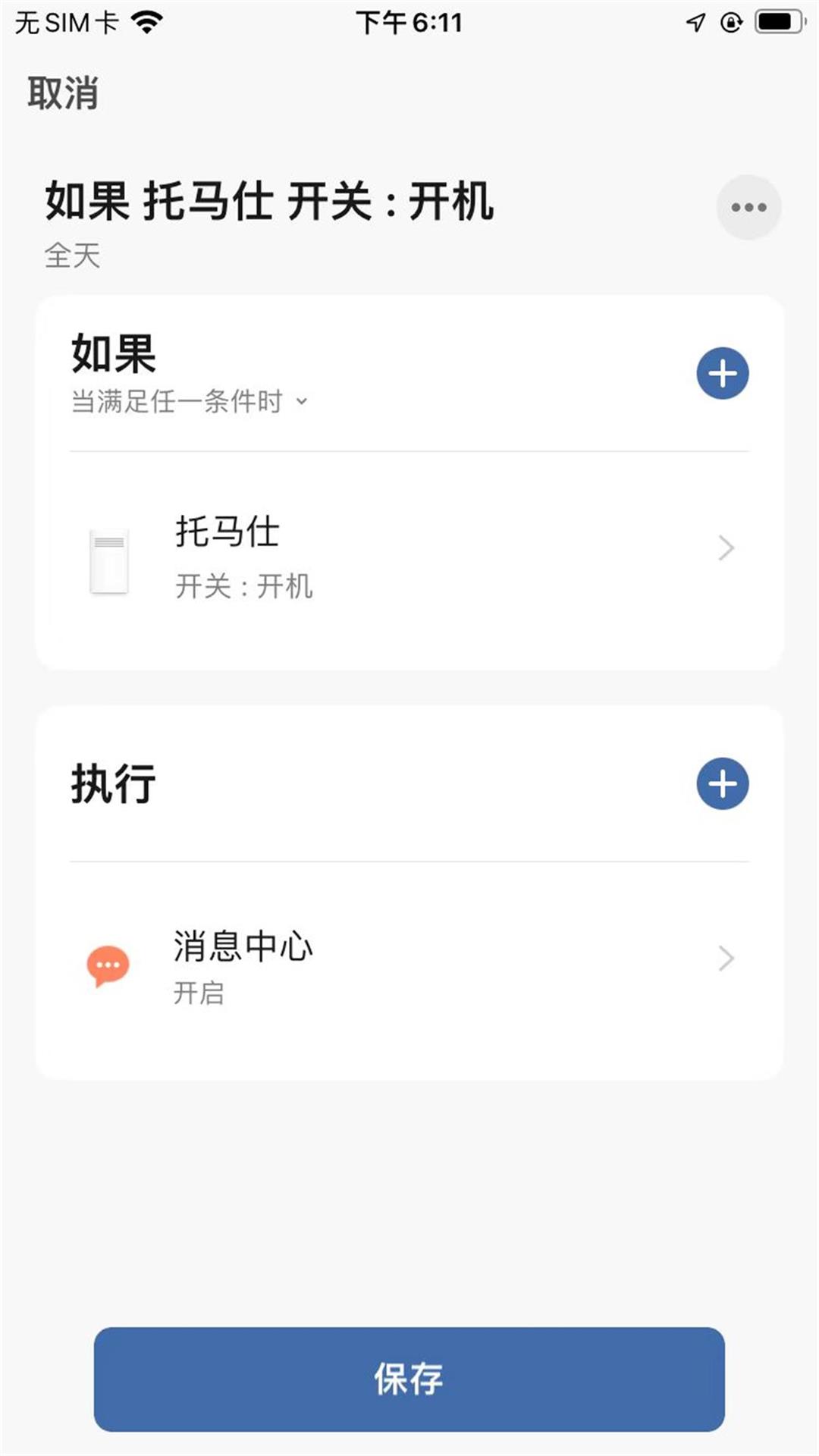Tap 下午 6:11 clock in status bar
This screenshot has height=1456, width=819.
point(409,23)
